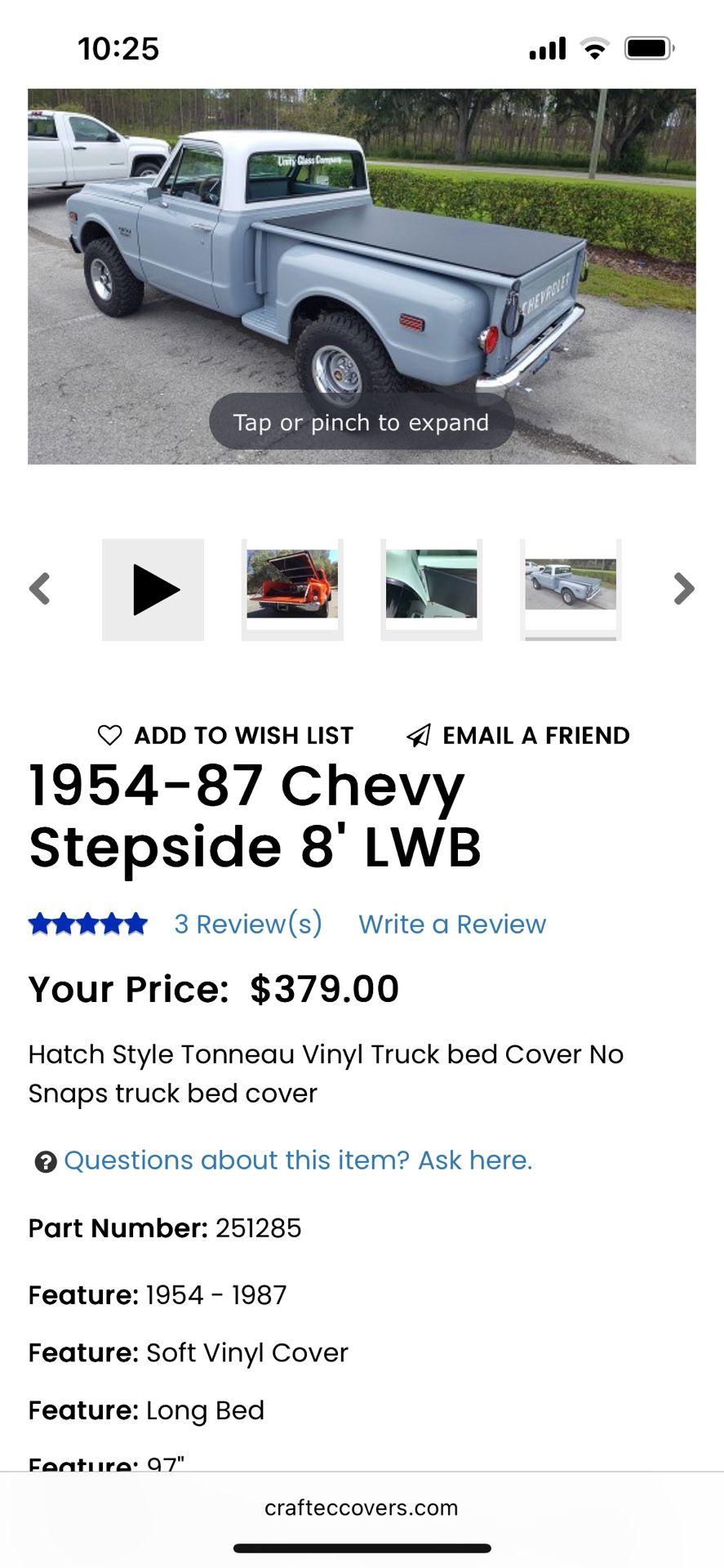Open the 3 Review(s) link

point(246,924)
